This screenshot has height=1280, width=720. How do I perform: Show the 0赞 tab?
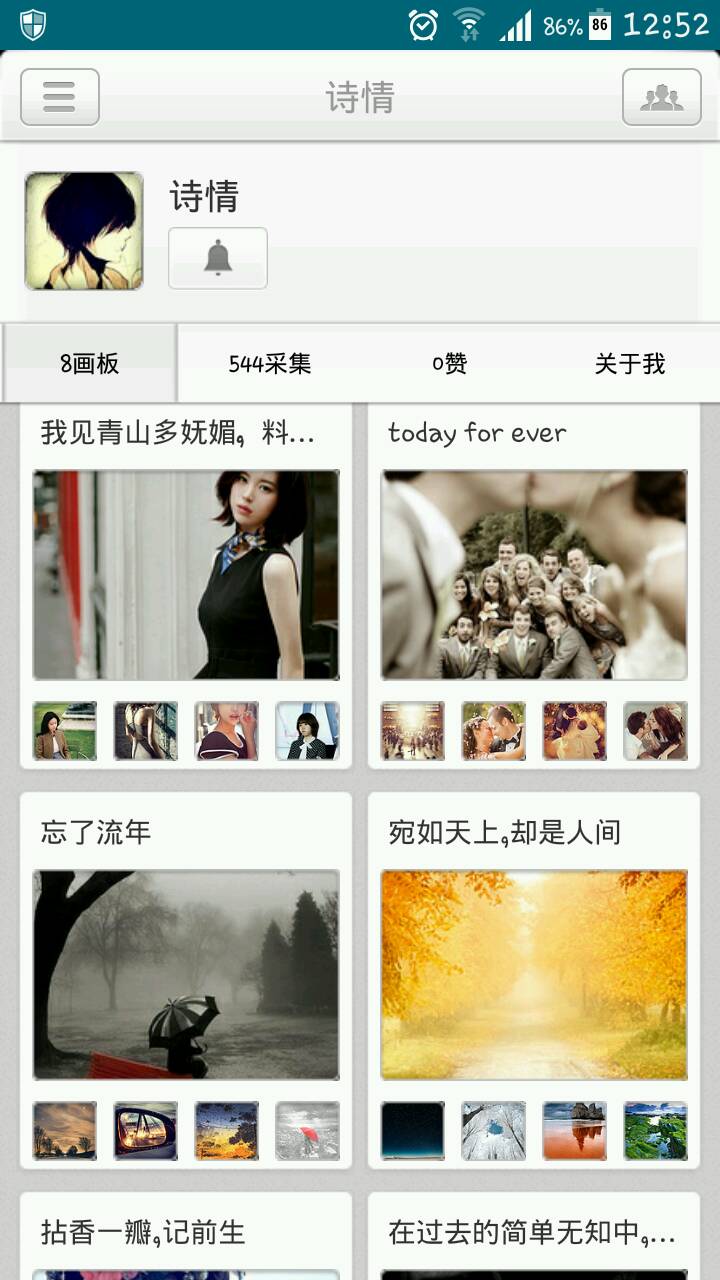tap(450, 364)
